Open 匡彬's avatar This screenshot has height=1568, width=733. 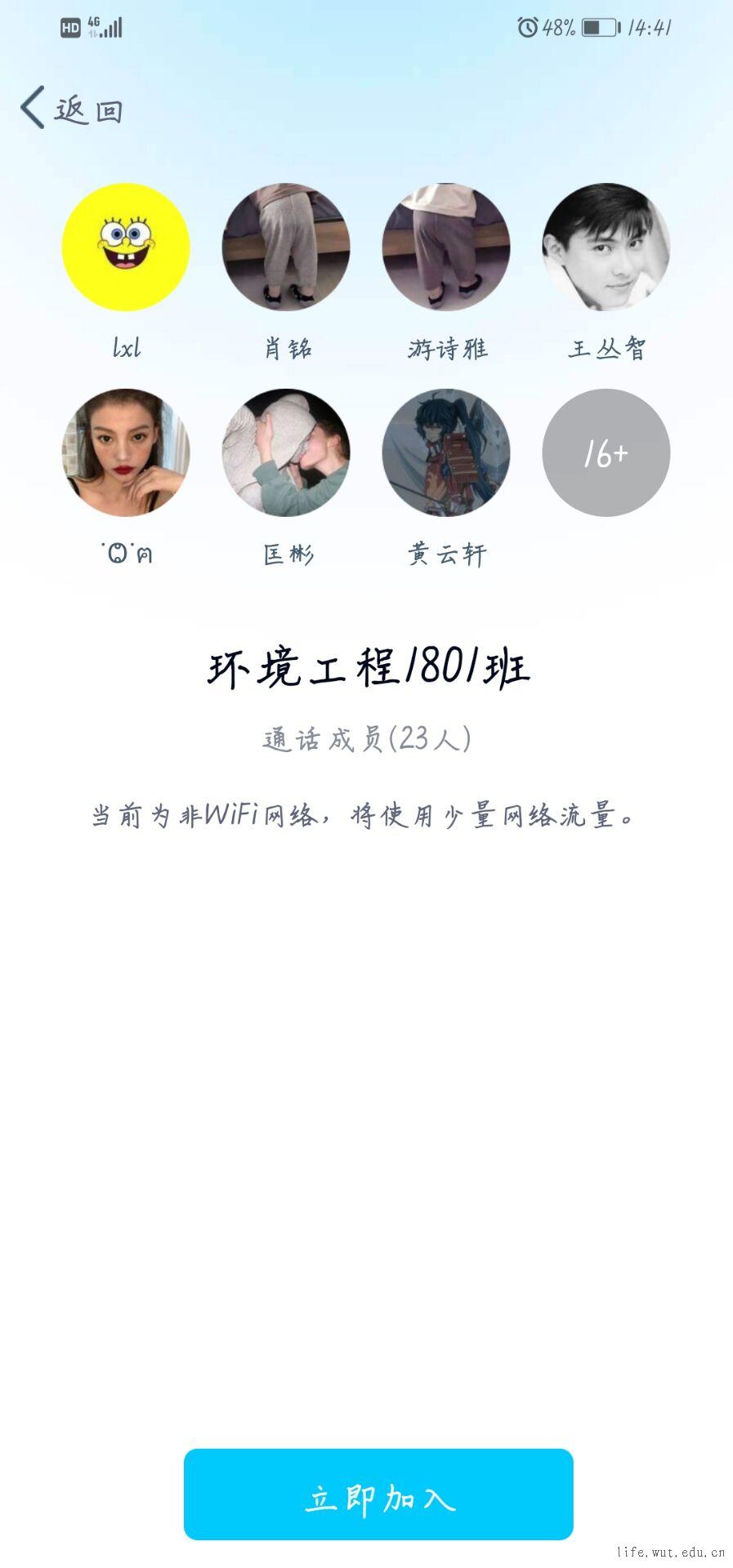pyautogui.click(x=286, y=452)
